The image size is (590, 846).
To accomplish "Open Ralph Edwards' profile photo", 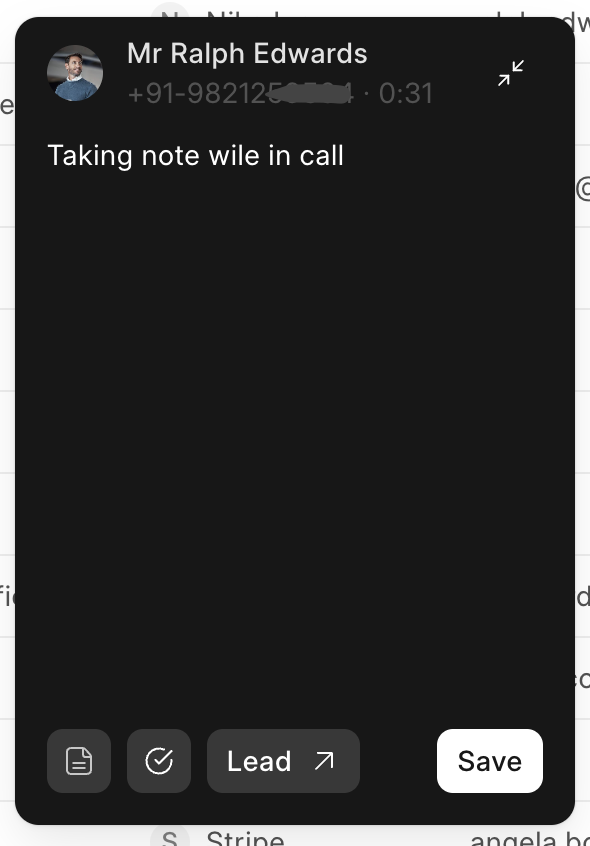I will tap(75, 73).
